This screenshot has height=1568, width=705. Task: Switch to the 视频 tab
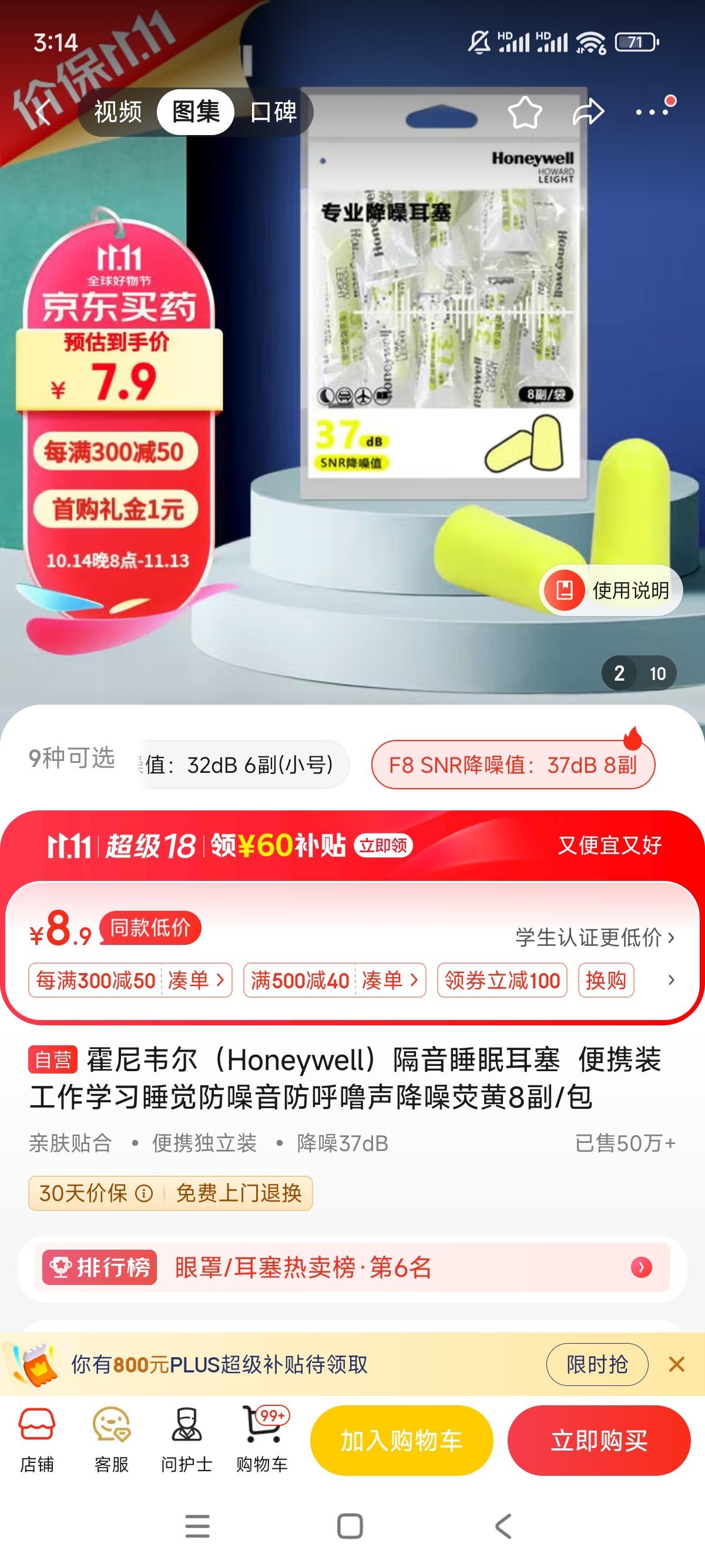[x=118, y=112]
